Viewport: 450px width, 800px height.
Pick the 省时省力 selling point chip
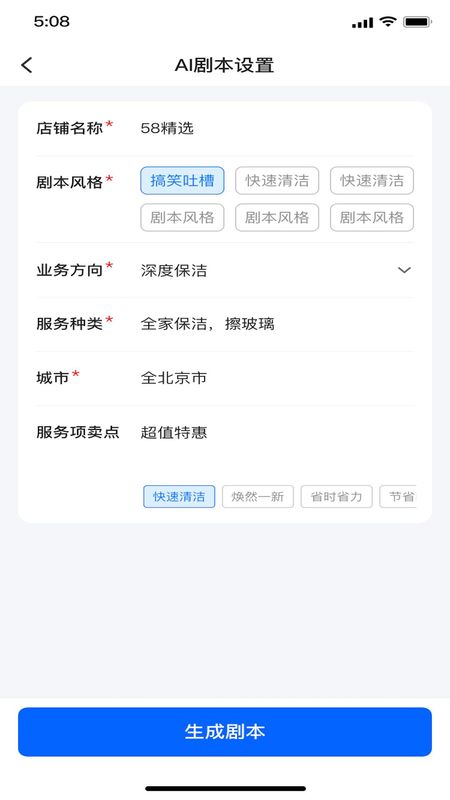(x=336, y=496)
